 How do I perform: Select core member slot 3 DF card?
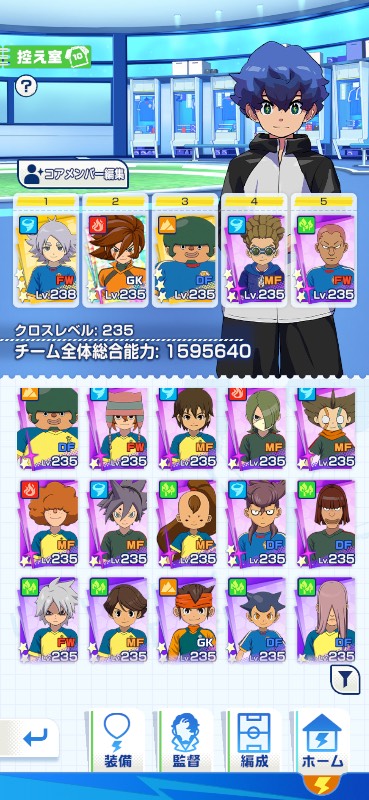pos(185,250)
